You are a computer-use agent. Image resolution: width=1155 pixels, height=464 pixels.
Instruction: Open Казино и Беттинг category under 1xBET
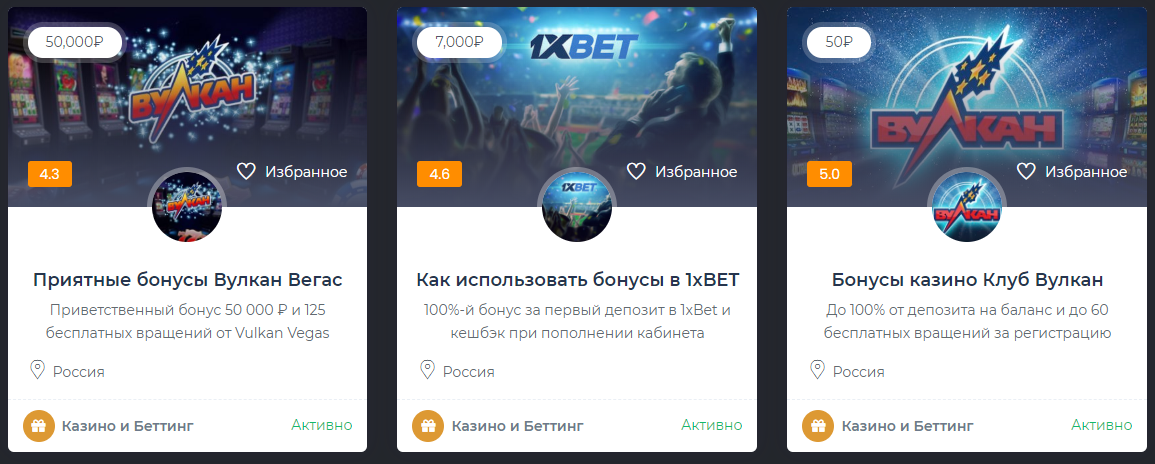point(516,425)
